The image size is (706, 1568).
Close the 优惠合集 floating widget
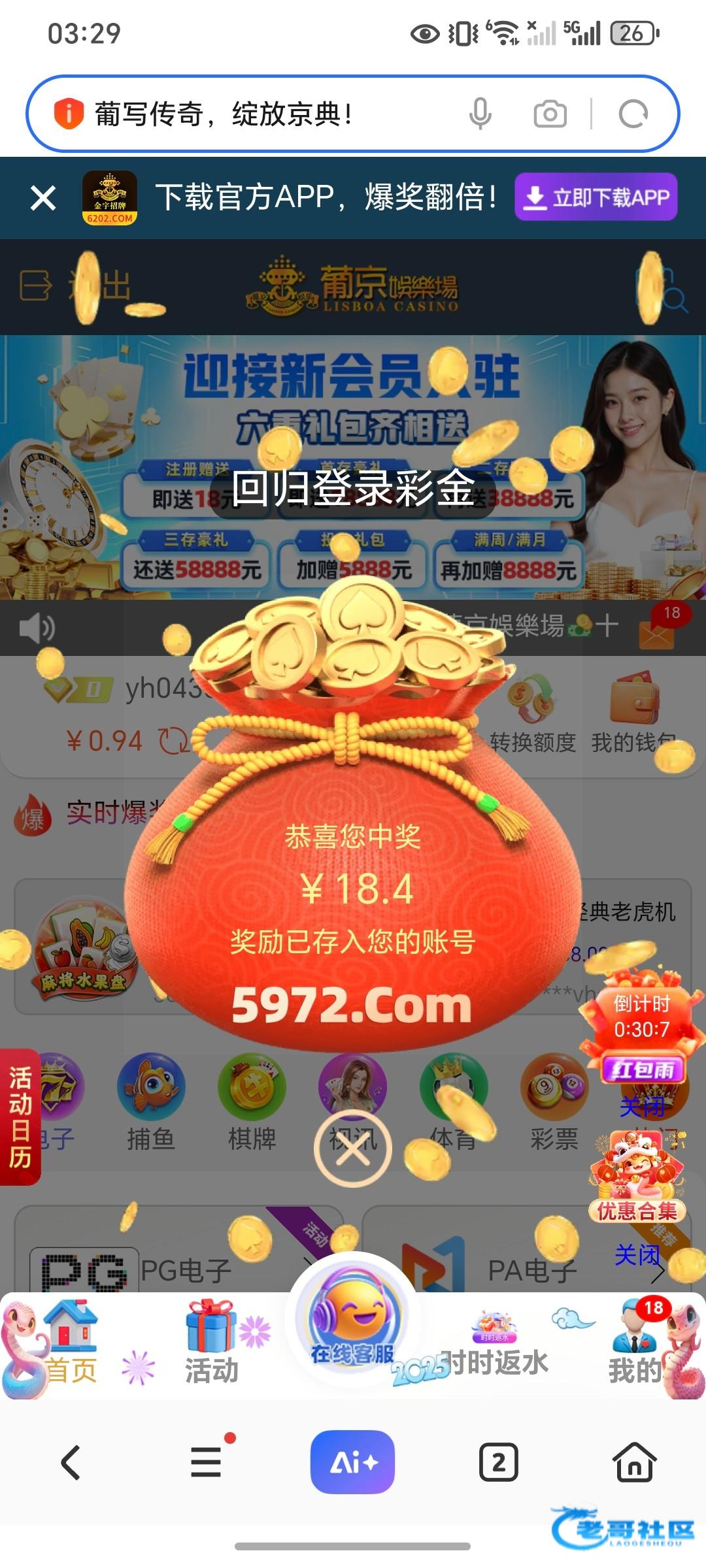[637, 1255]
